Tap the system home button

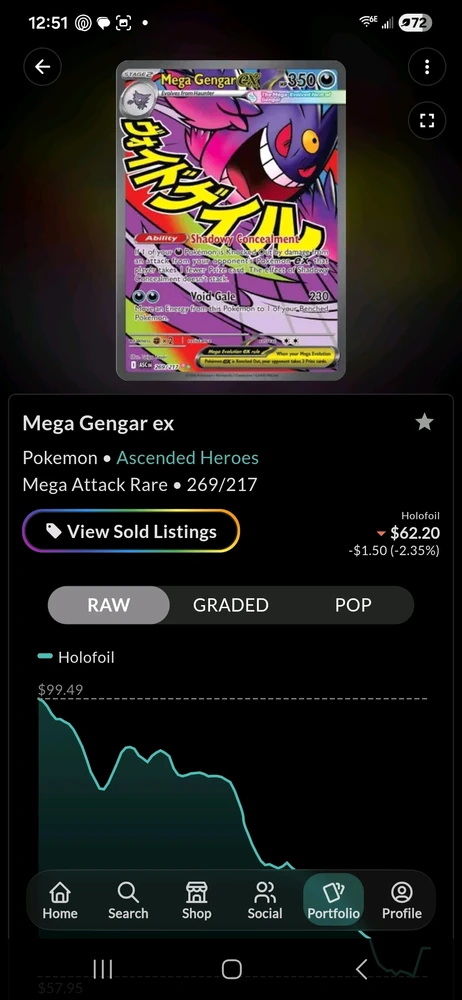[231, 969]
